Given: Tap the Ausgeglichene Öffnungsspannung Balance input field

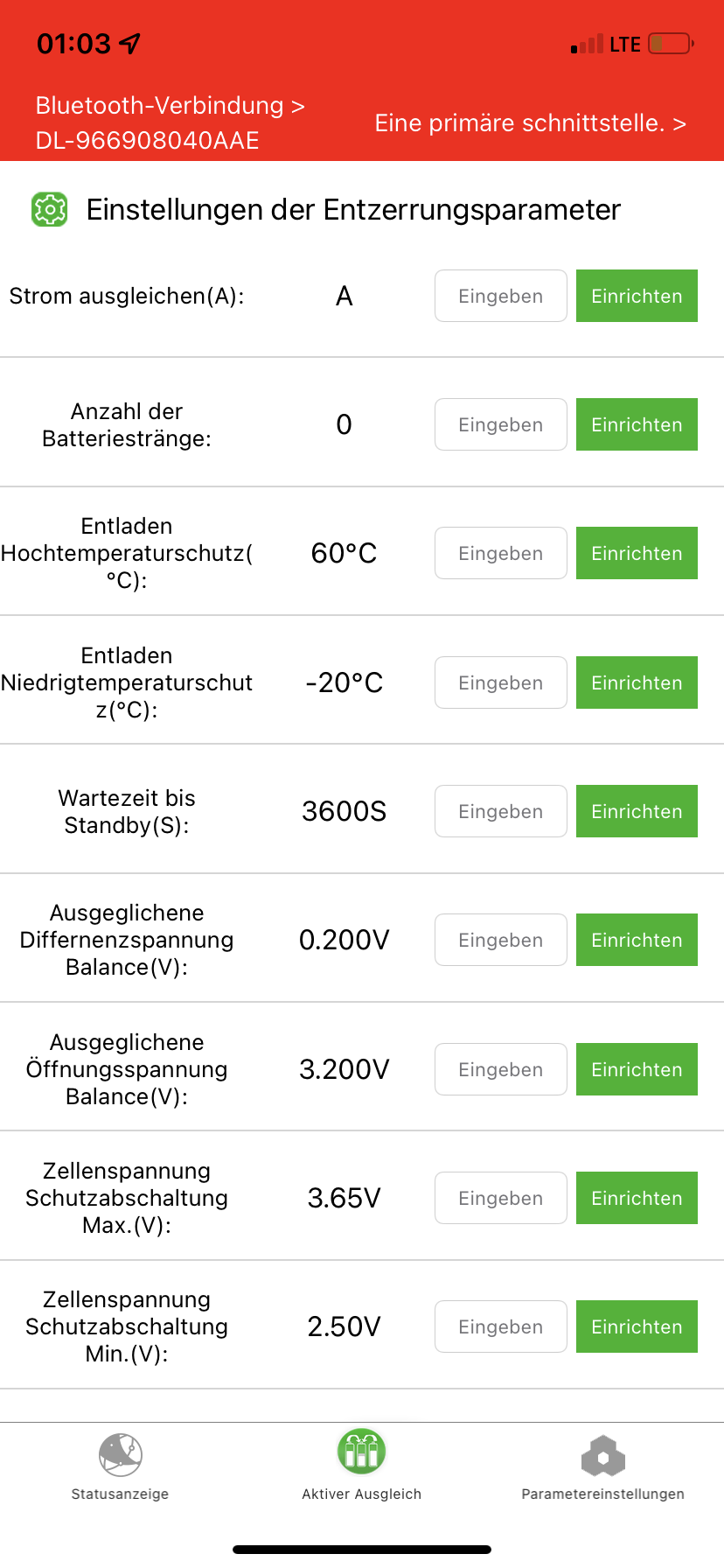Looking at the screenshot, I should (501, 1069).
